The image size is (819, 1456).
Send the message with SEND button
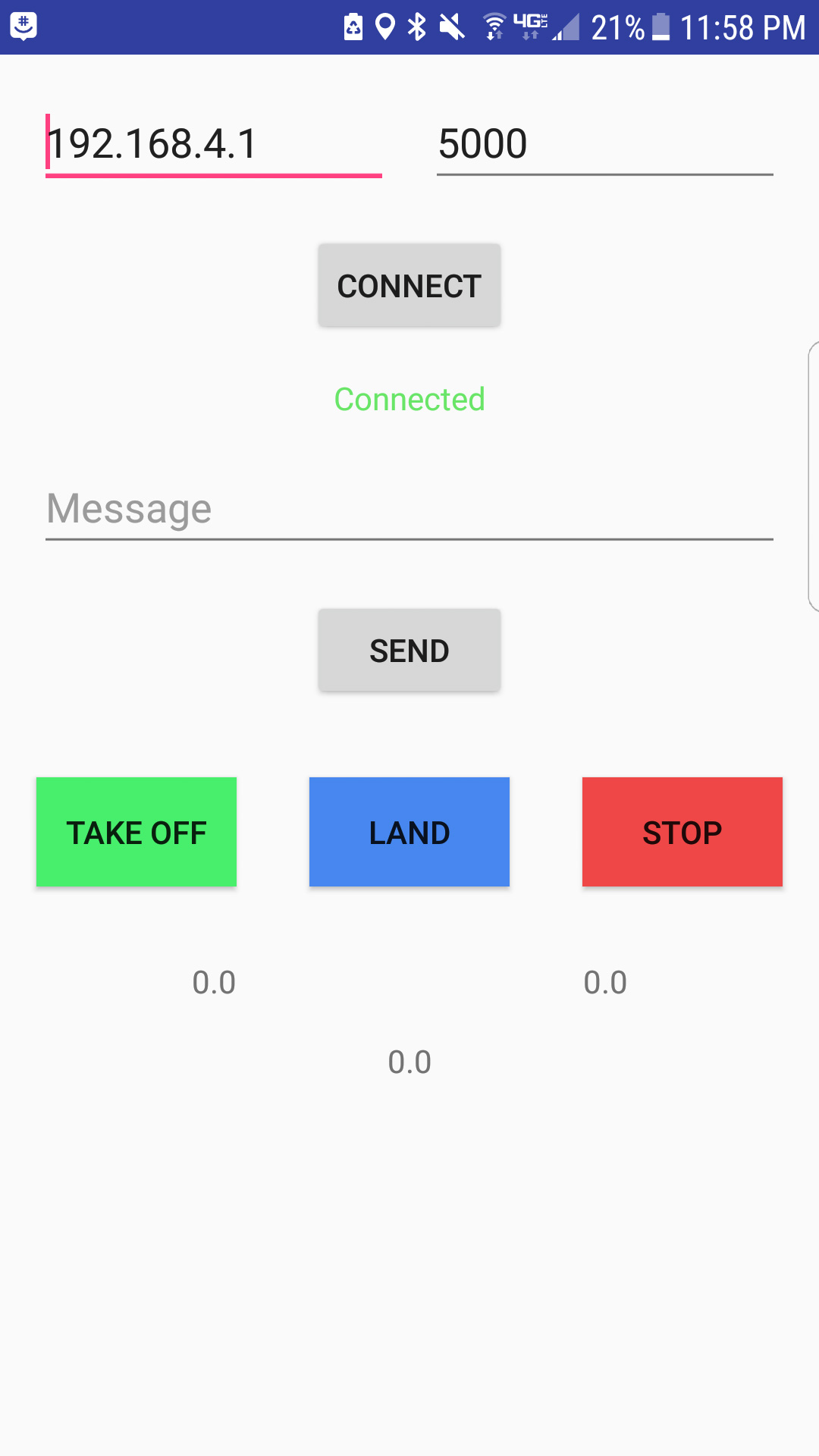coord(409,651)
